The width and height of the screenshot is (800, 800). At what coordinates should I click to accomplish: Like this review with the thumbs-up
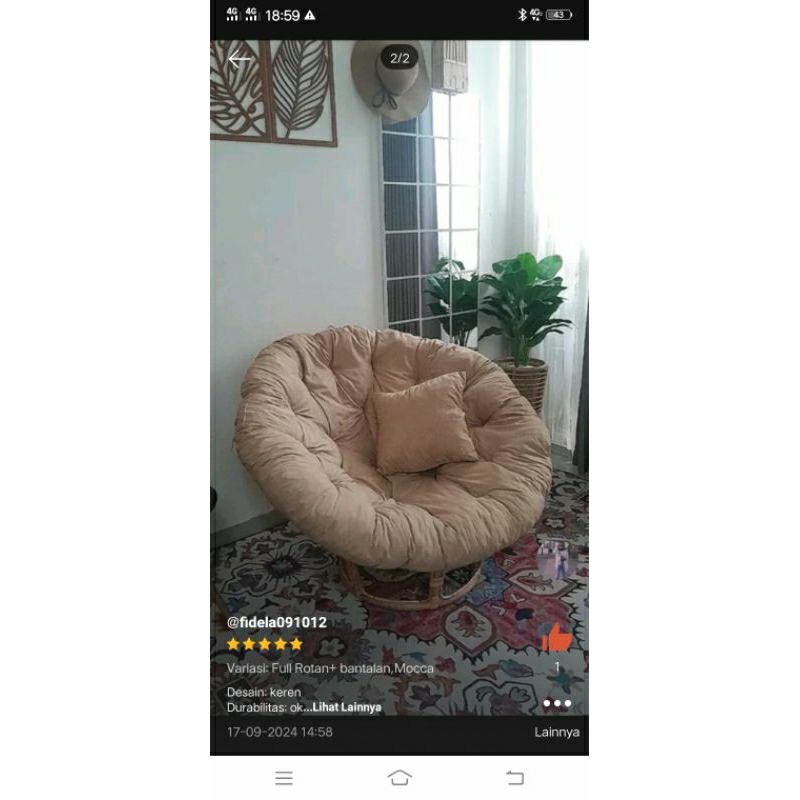556,638
